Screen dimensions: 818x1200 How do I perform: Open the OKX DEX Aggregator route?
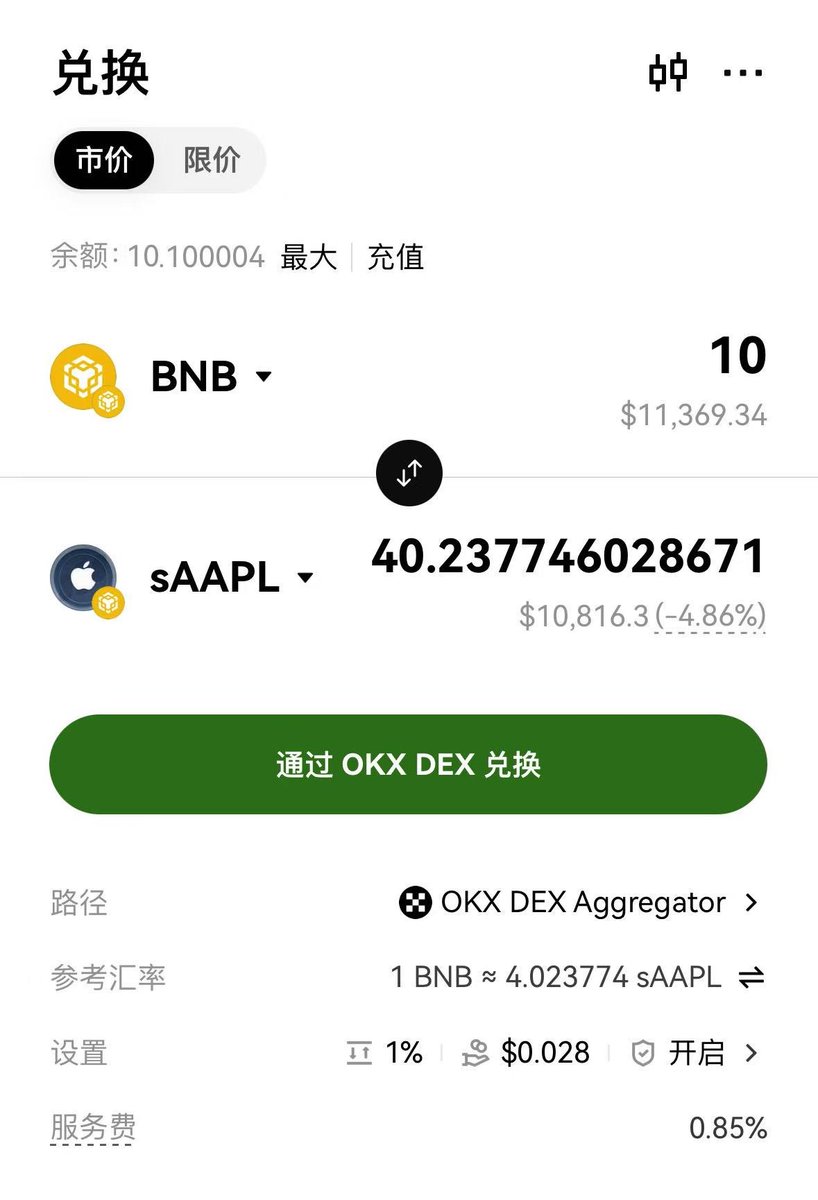click(580, 903)
